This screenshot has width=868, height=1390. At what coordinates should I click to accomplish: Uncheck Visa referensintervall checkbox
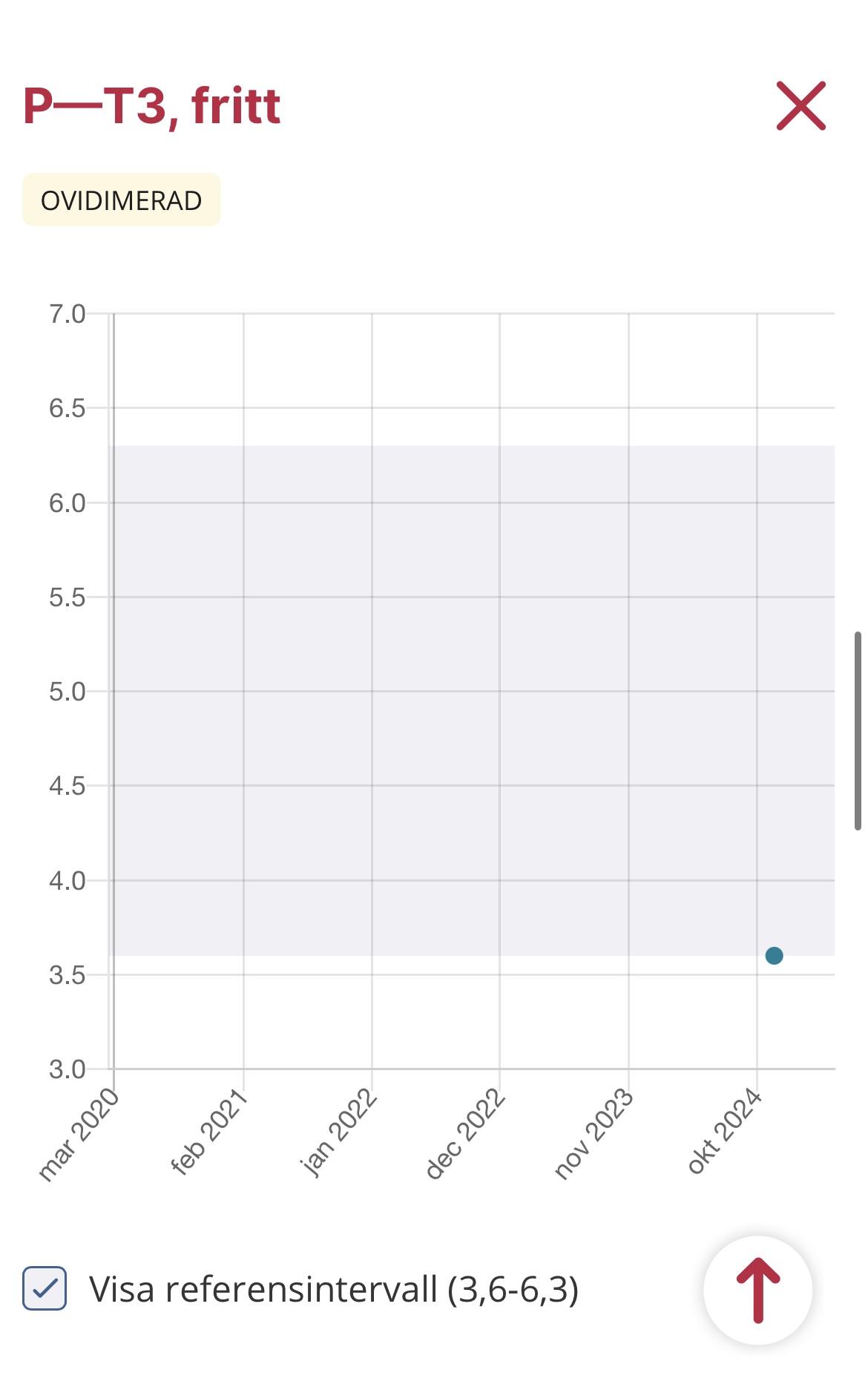[x=45, y=1288]
